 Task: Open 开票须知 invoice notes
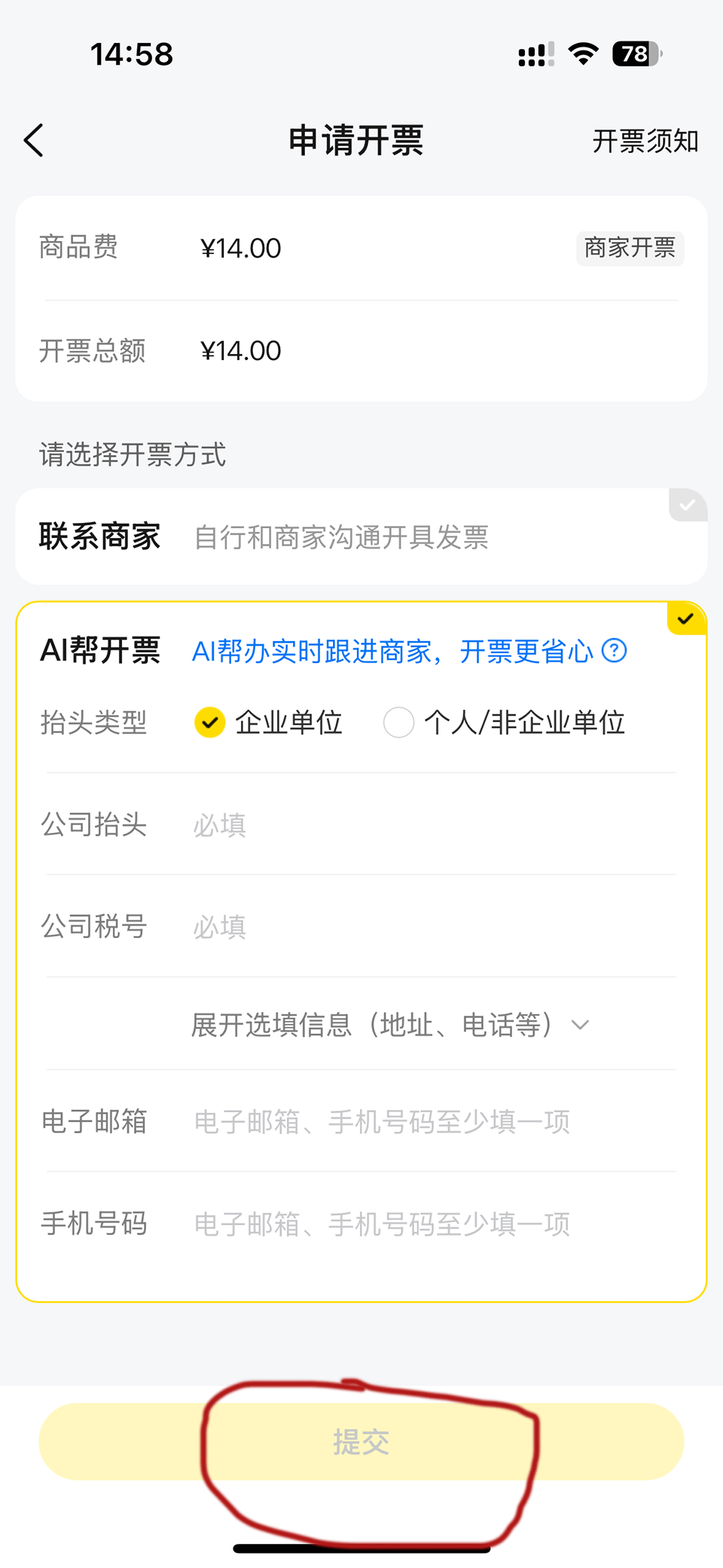tap(645, 141)
